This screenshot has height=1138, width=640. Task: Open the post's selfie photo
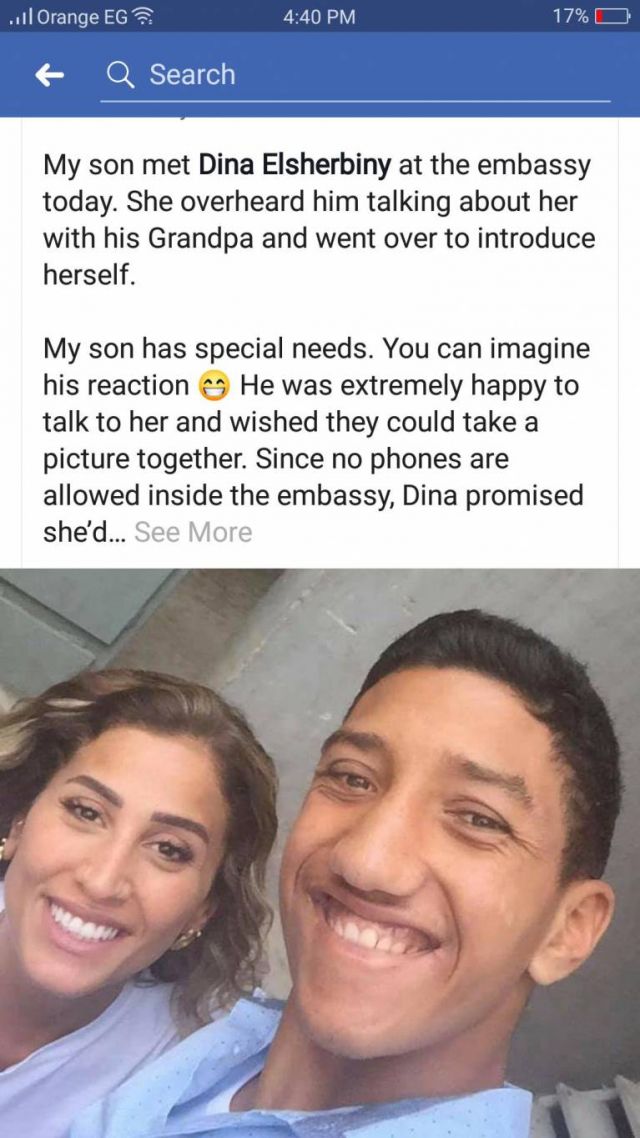click(320, 850)
